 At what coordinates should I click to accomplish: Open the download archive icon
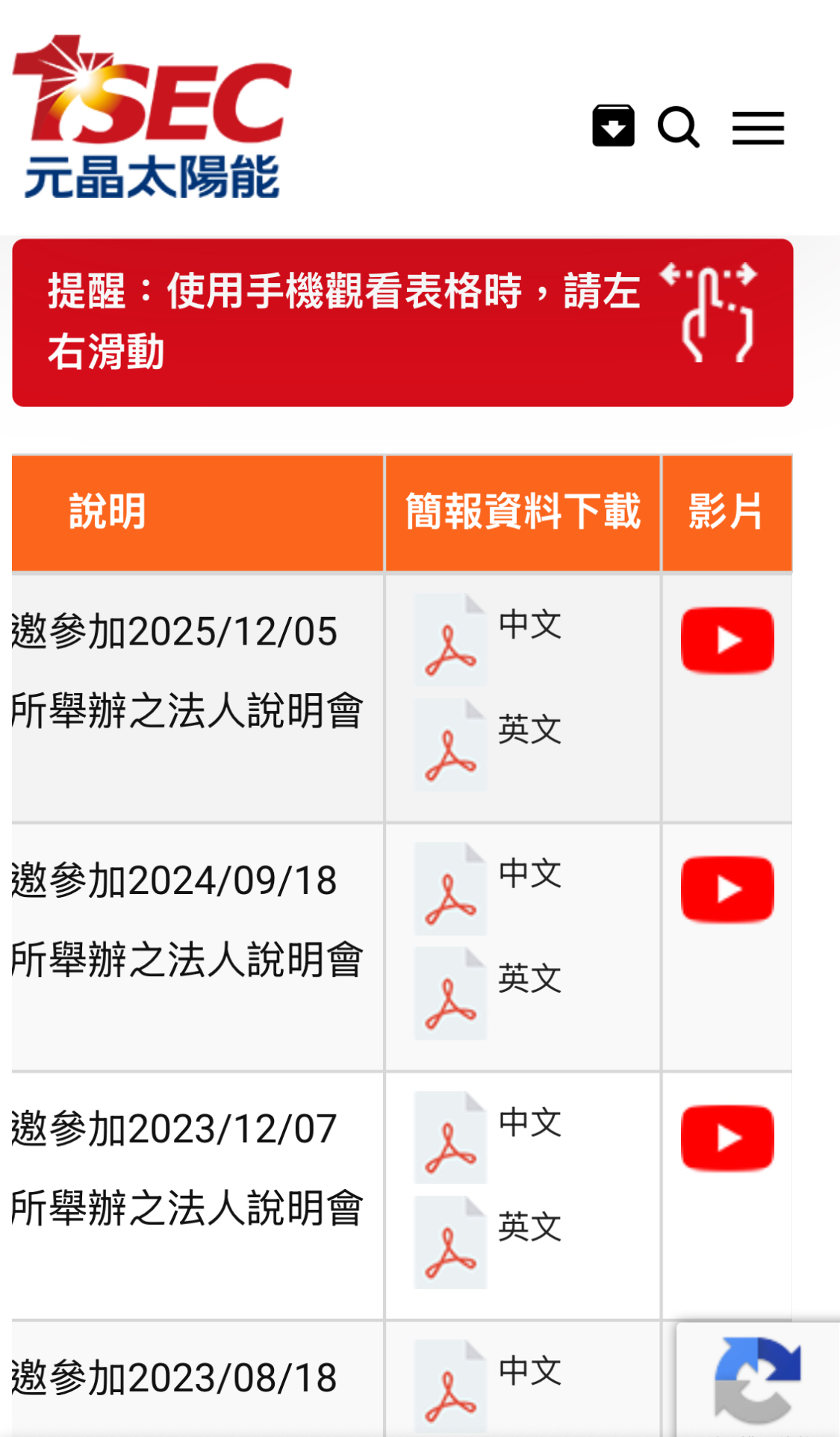[613, 126]
